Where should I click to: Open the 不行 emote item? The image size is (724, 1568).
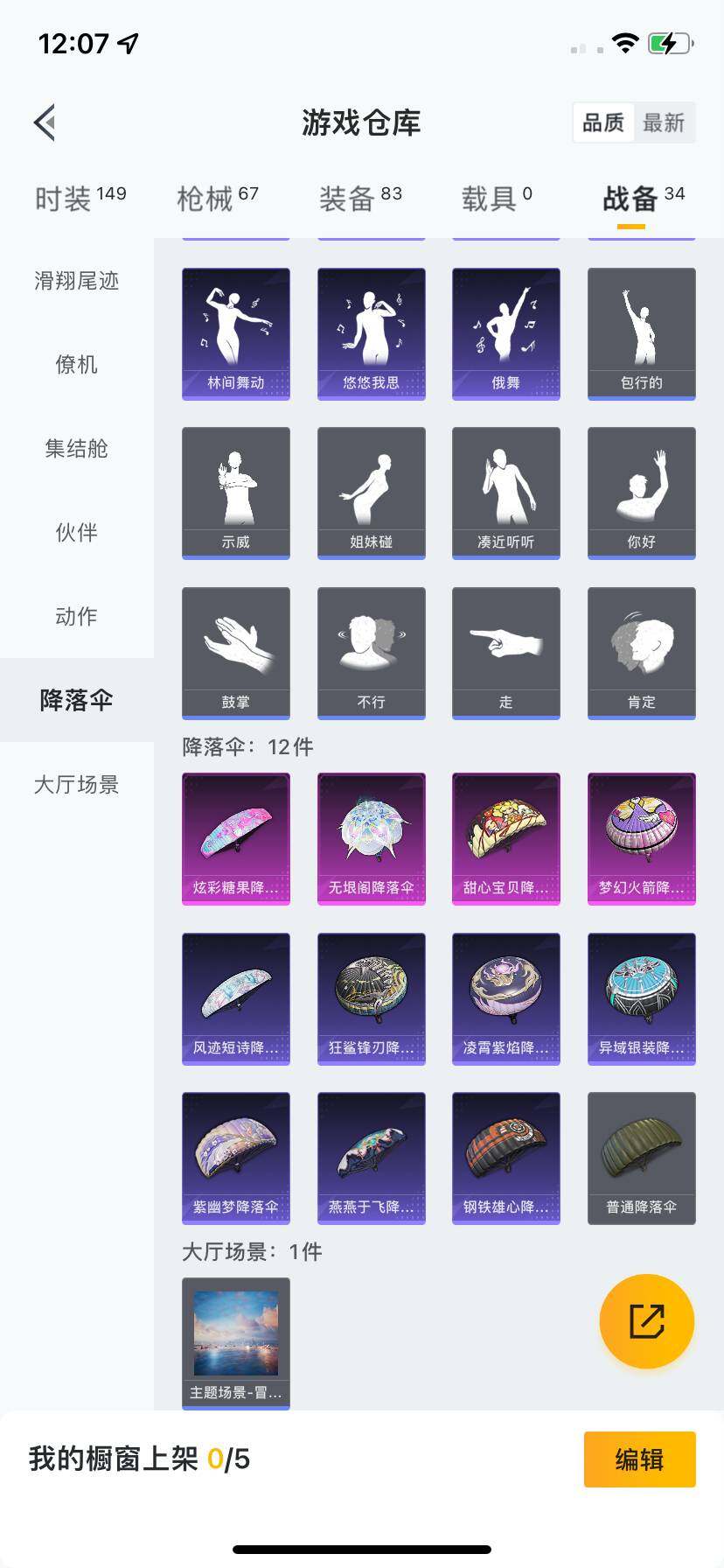pos(371,652)
